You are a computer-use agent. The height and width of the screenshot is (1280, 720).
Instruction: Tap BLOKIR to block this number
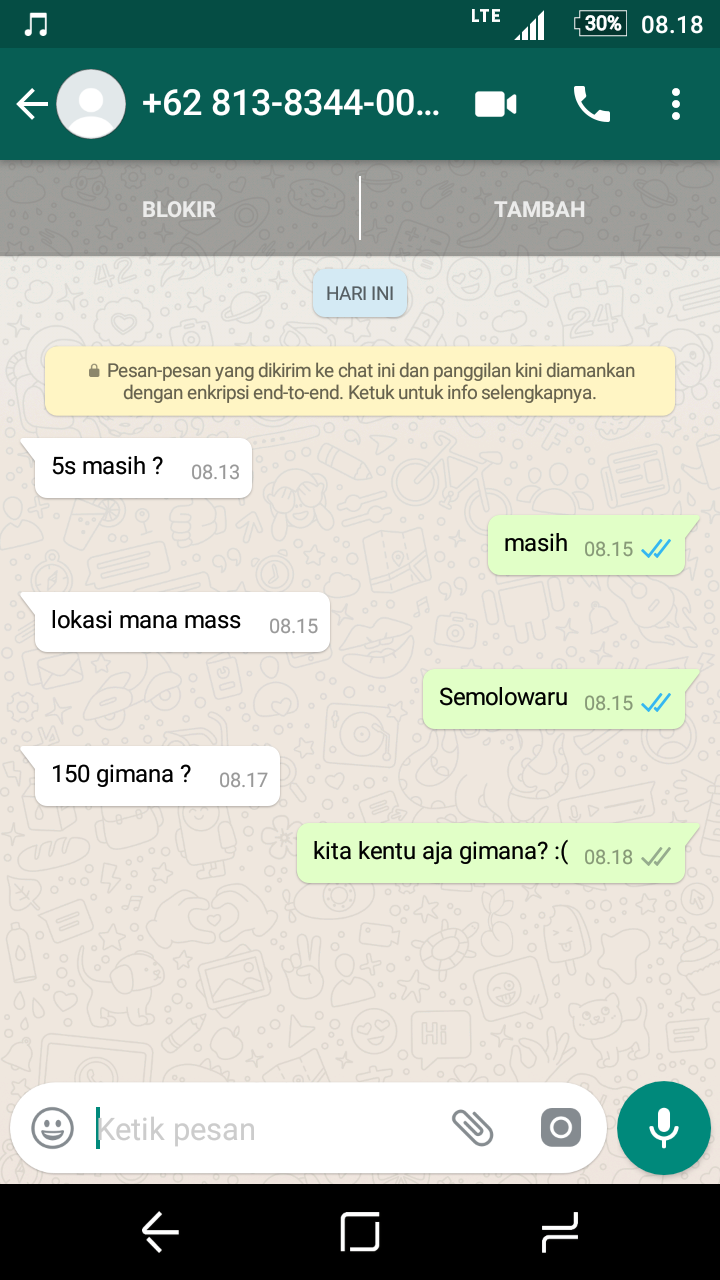179,209
